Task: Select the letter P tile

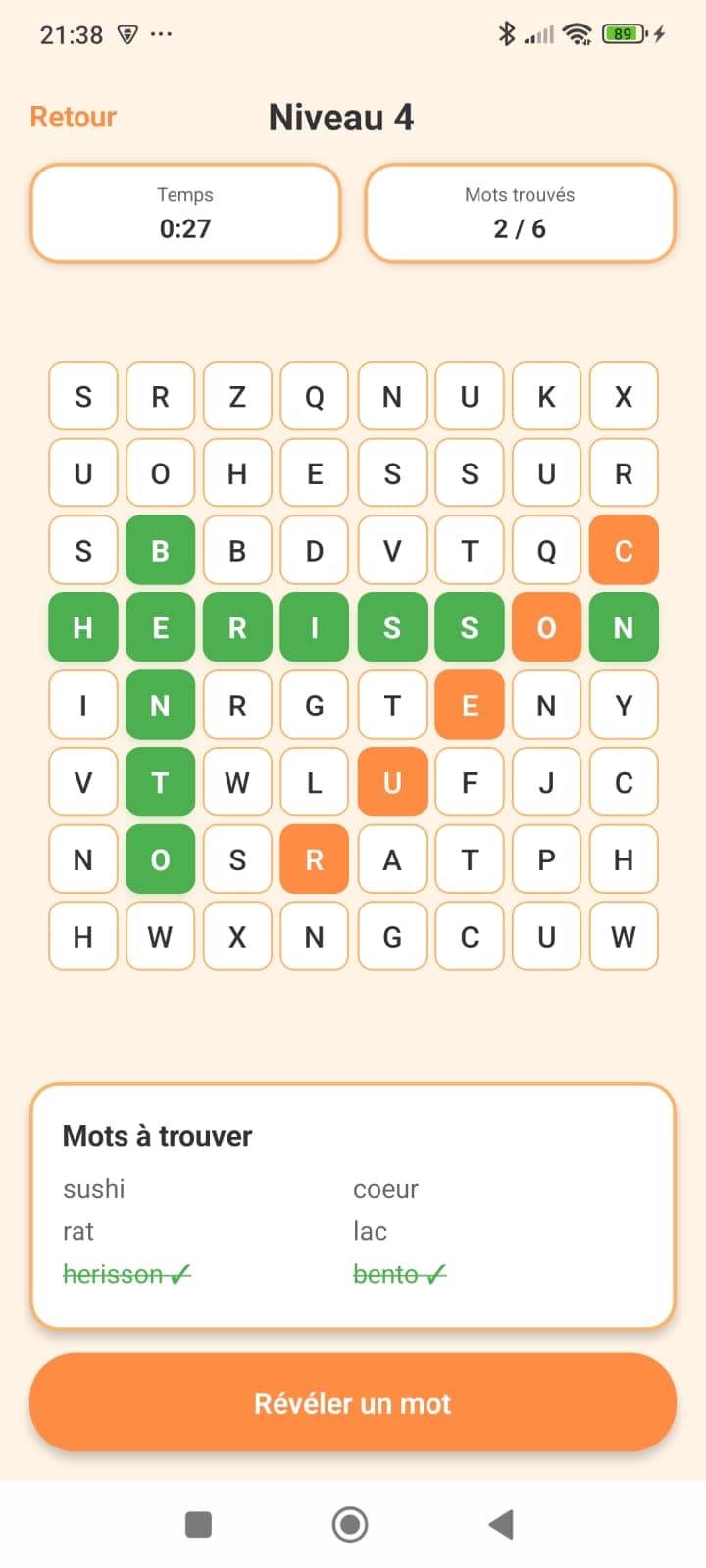Action: [x=546, y=859]
